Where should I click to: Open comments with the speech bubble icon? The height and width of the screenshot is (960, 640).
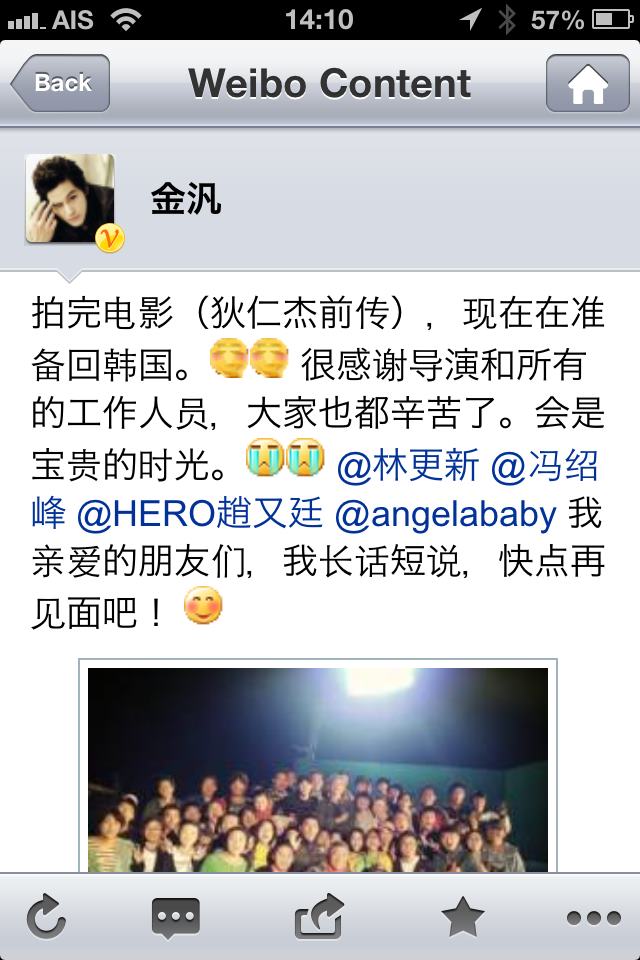tap(175, 917)
